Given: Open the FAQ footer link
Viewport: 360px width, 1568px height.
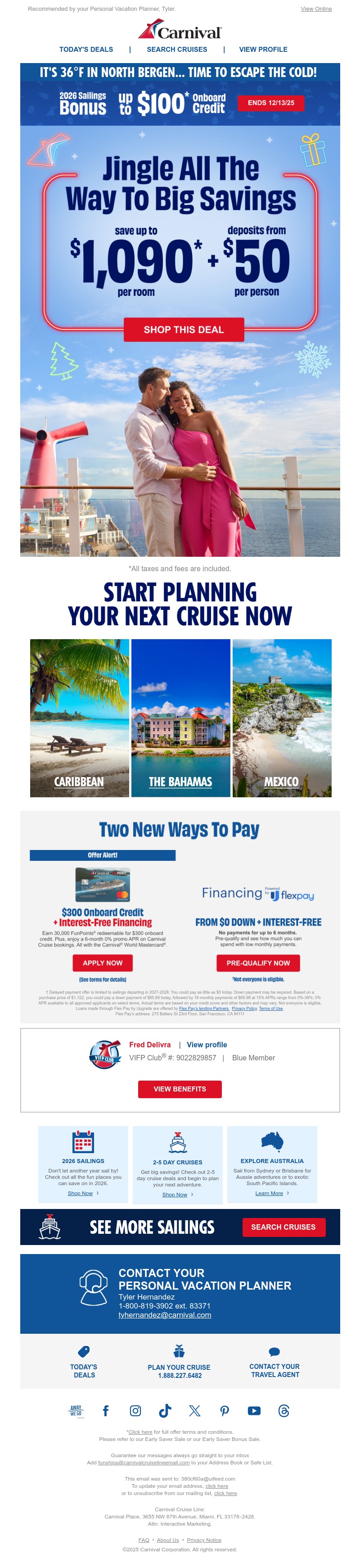Looking at the screenshot, I should tap(144, 1539).
